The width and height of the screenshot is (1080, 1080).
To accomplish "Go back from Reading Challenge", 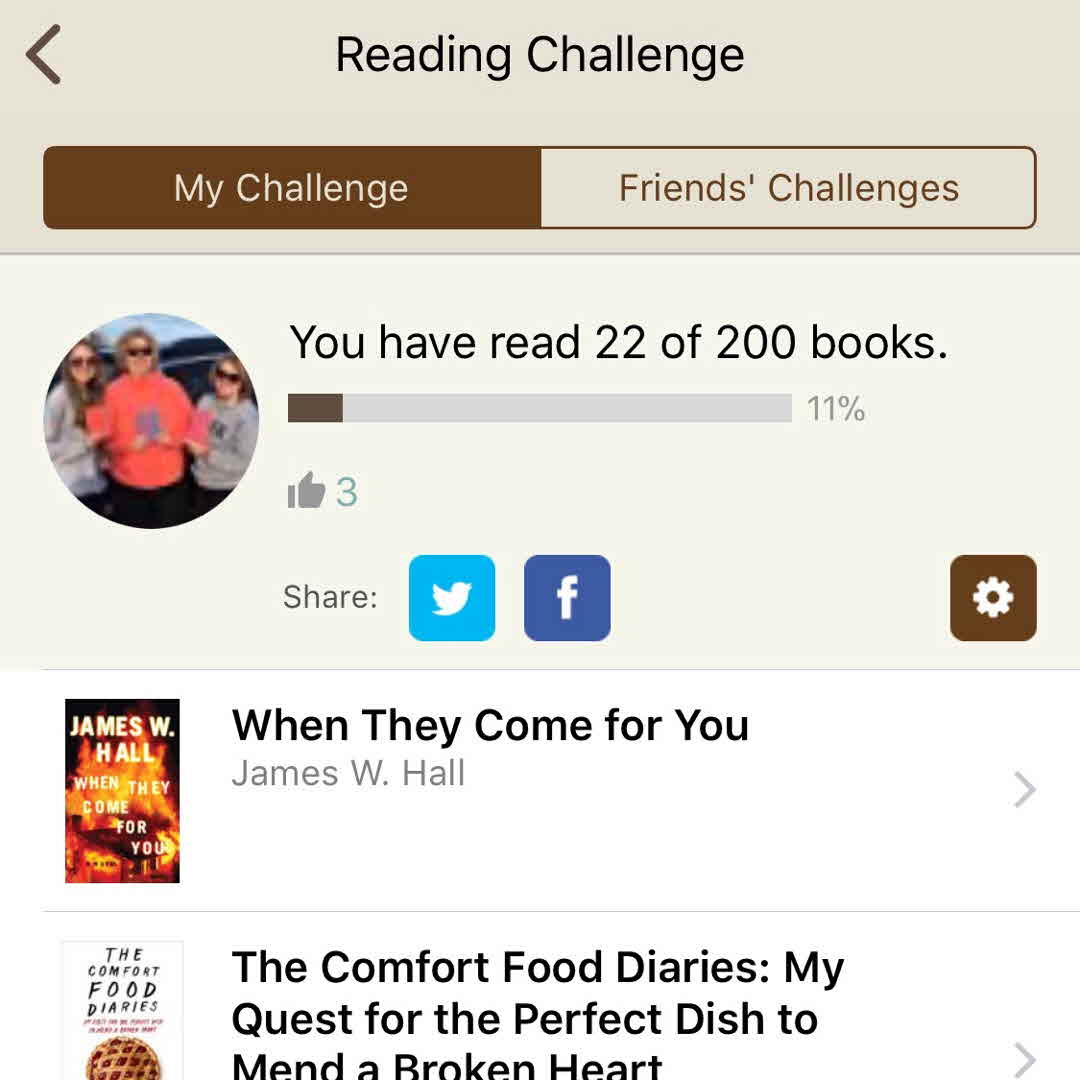I will pos(44,55).
